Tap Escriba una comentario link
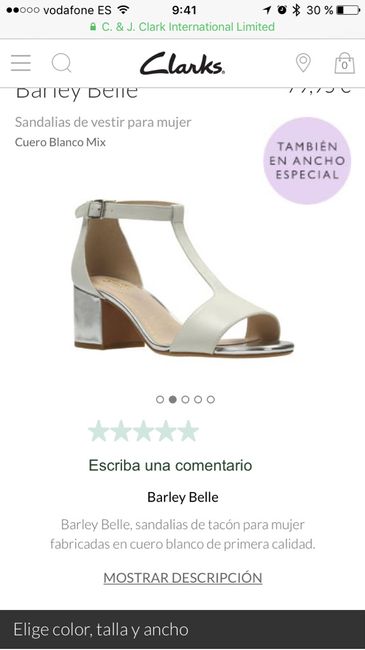Viewport: 365px width, 650px height. pyautogui.click(x=170, y=465)
